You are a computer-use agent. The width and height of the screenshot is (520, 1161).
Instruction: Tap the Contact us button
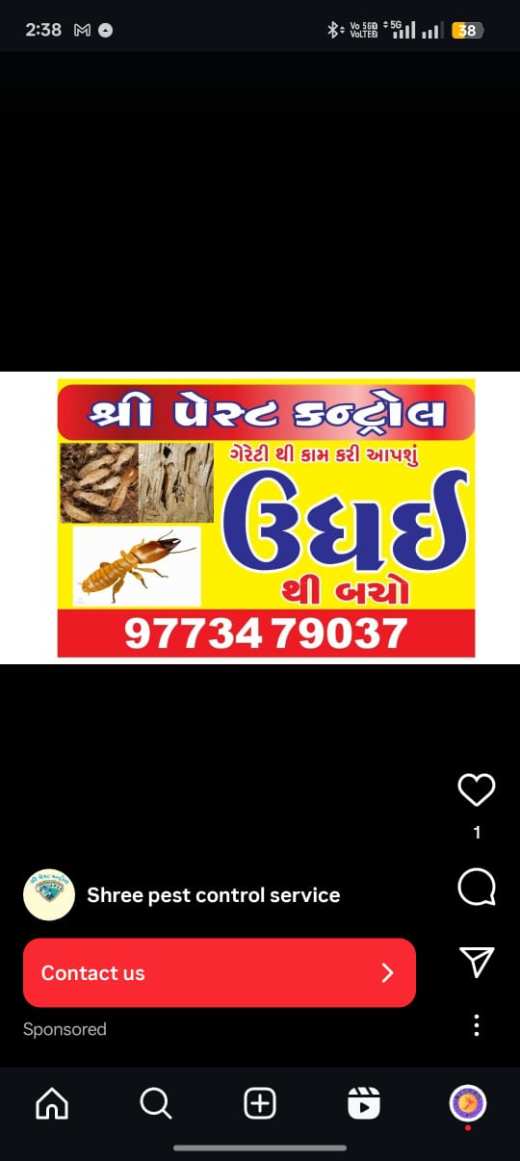(x=219, y=972)
